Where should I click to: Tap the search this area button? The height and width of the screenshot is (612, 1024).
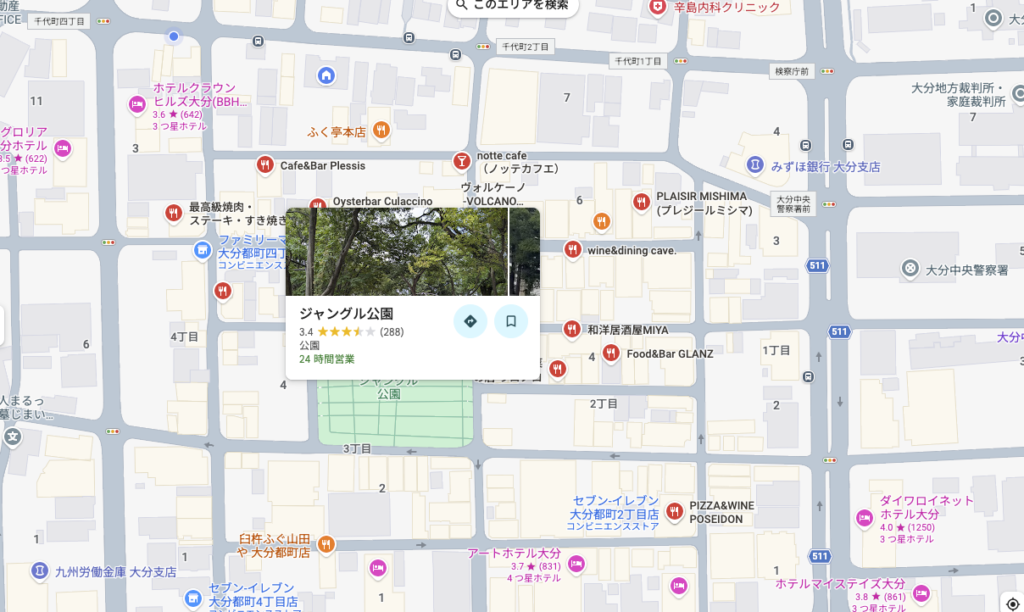pyautogui.click(x=512, y=6)
